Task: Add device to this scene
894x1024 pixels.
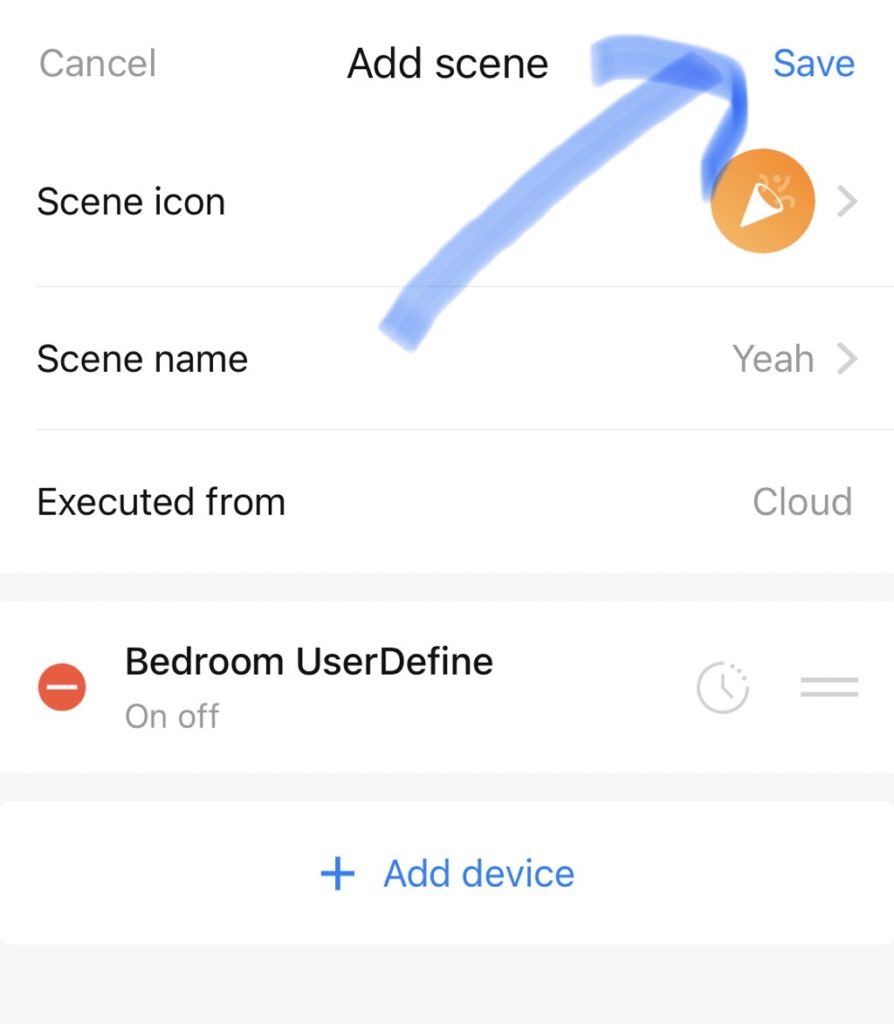Action: click(447, 873)
